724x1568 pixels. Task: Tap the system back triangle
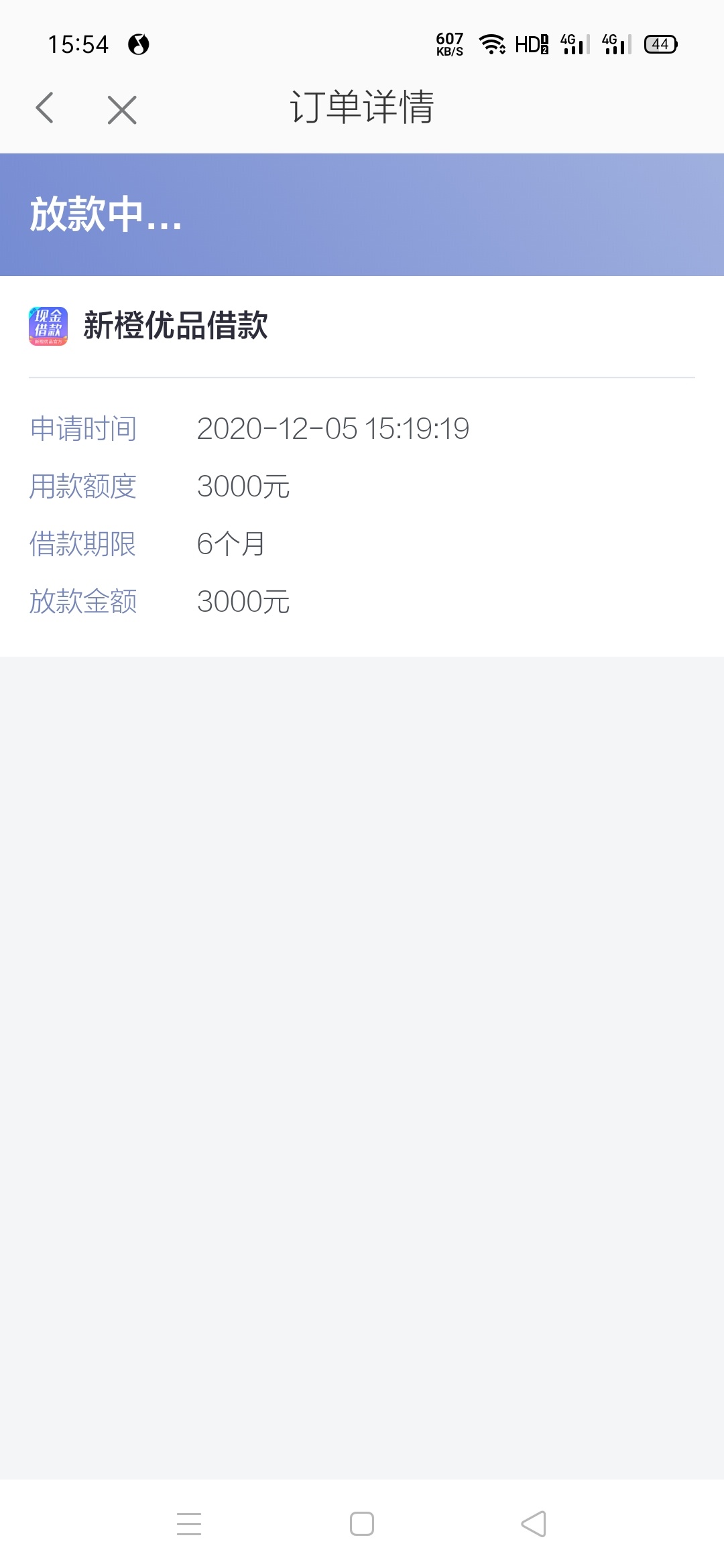[534, 1524]
